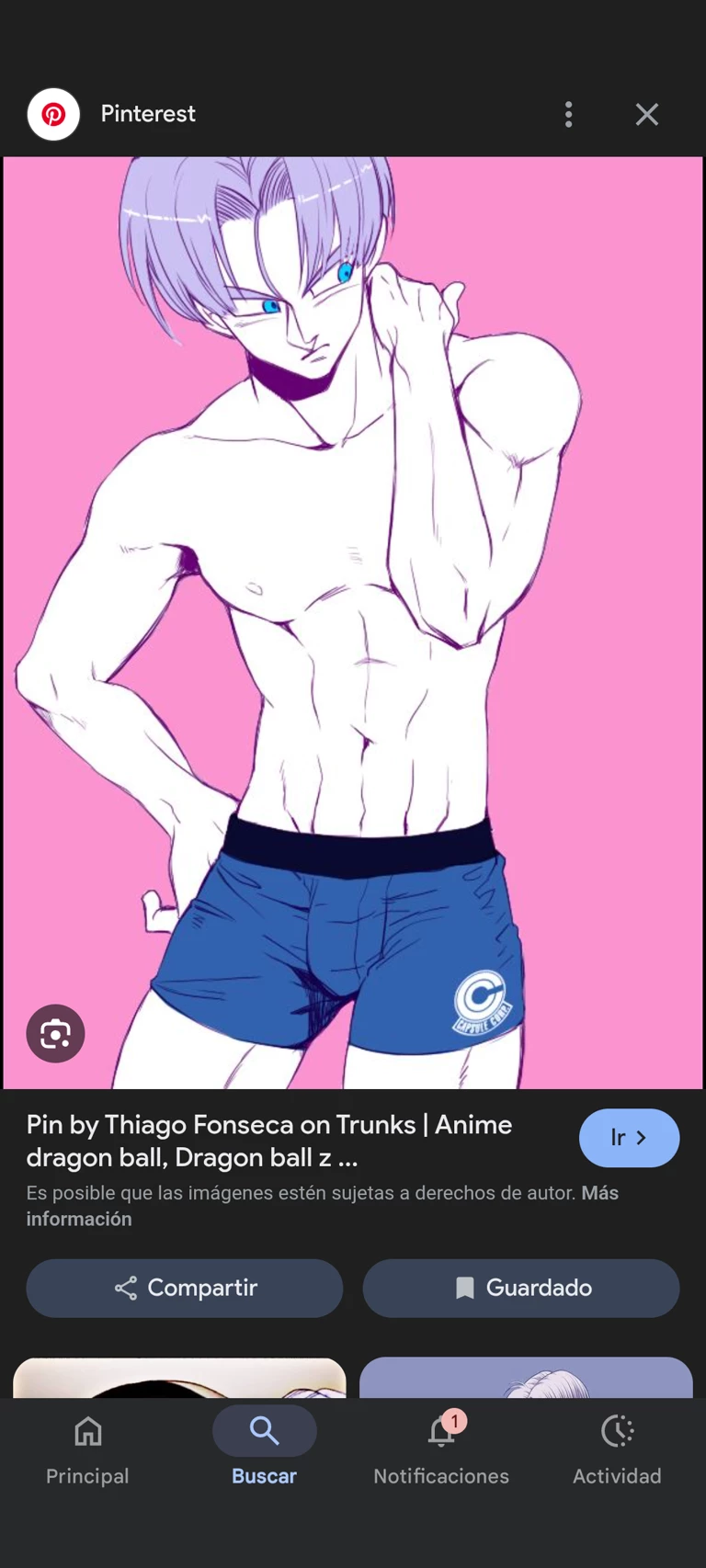Open the Pin by Thiago Fonseca title
Viewport: 706px width, 1568px height.
coord(268,1141)
